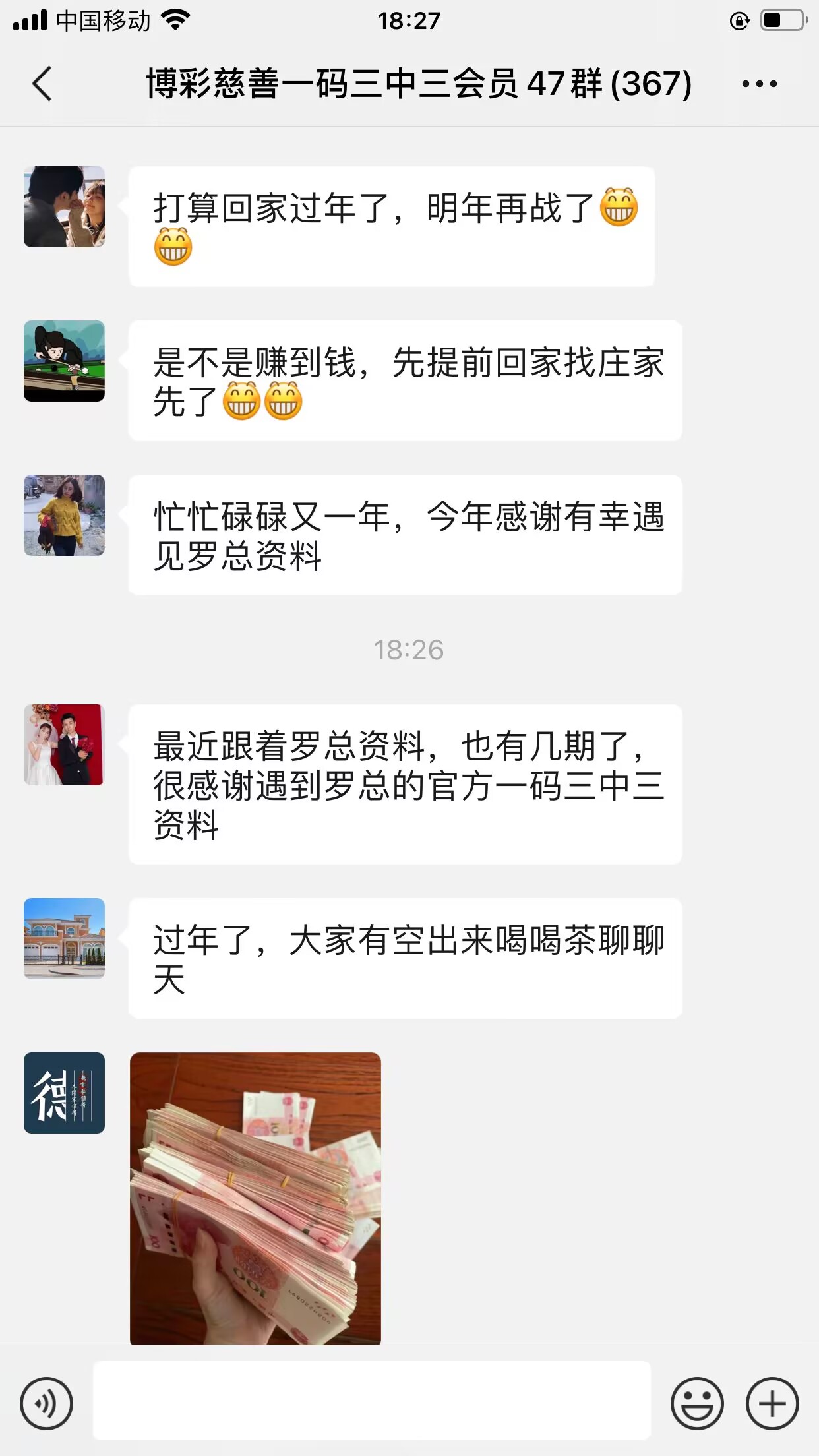
Task: Open wedding photo avatar beside 最近跟着罗总资料
Action: coord(64,745)
